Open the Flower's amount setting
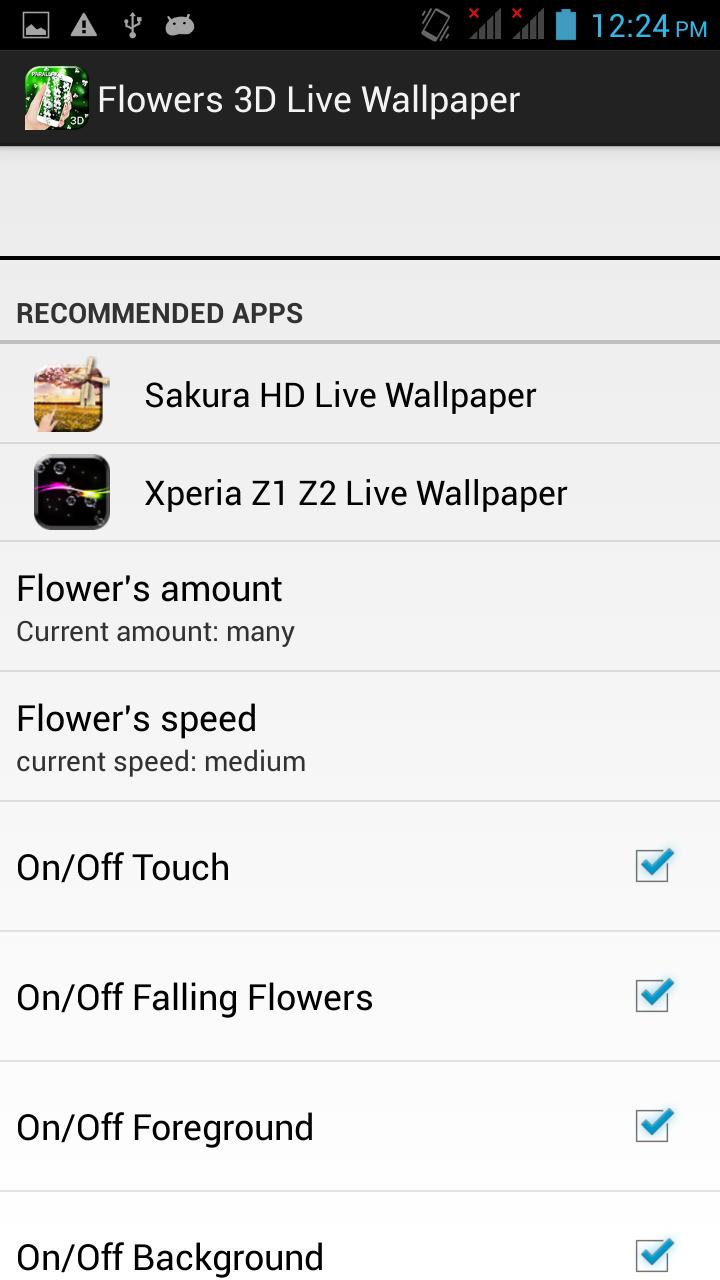The image size is (720, 1280). tap(360, 607)
